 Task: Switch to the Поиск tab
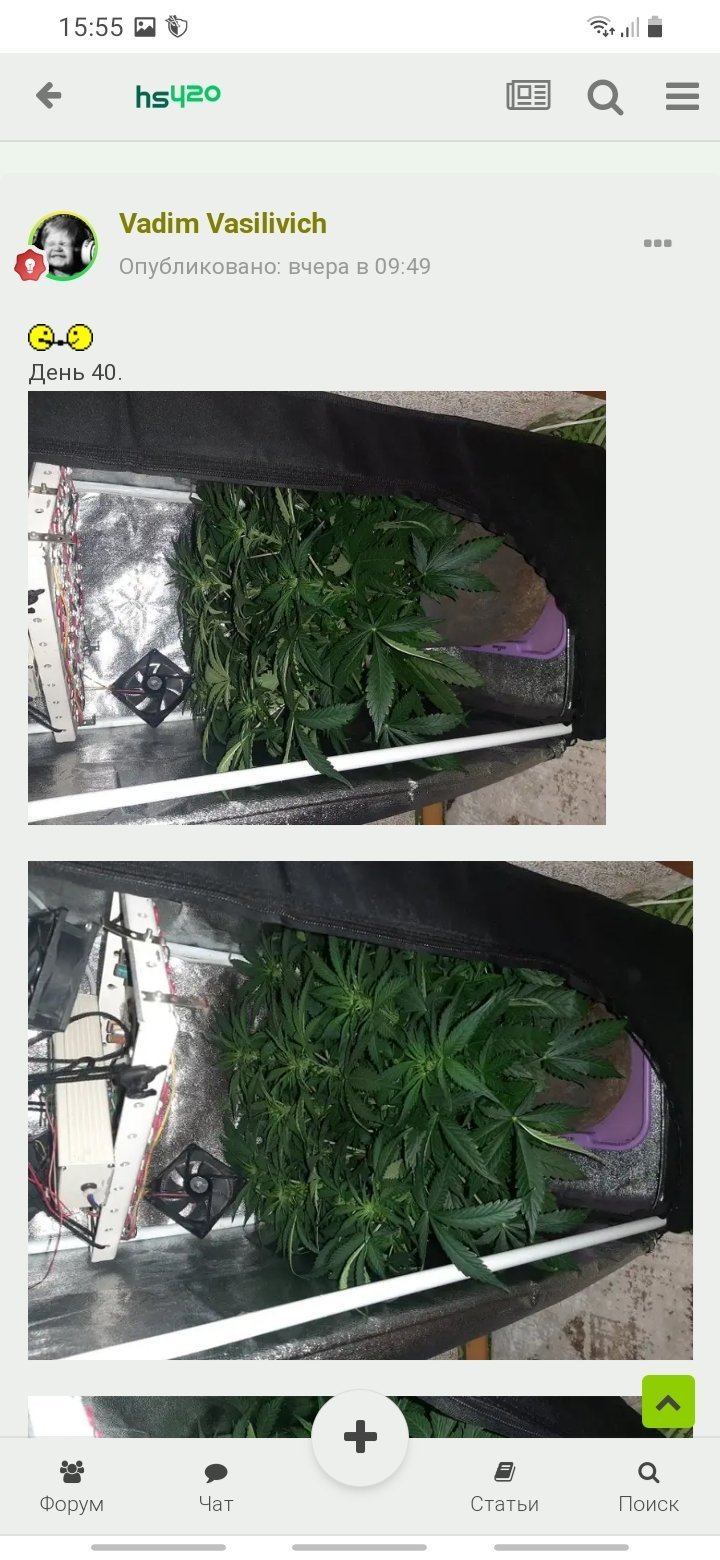(x=648, y=1486)
